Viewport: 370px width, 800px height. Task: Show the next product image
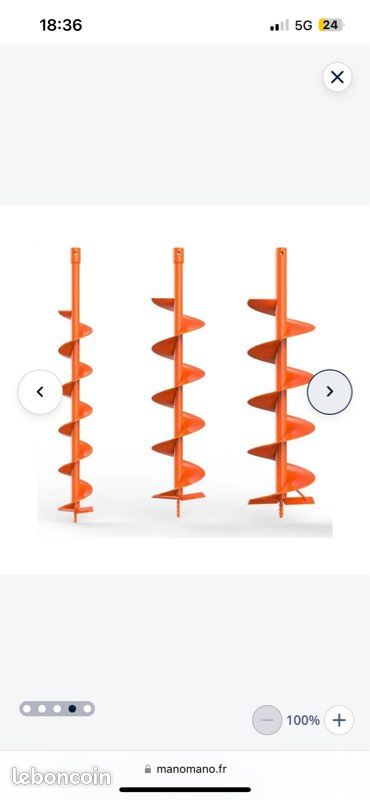[330, 392]
